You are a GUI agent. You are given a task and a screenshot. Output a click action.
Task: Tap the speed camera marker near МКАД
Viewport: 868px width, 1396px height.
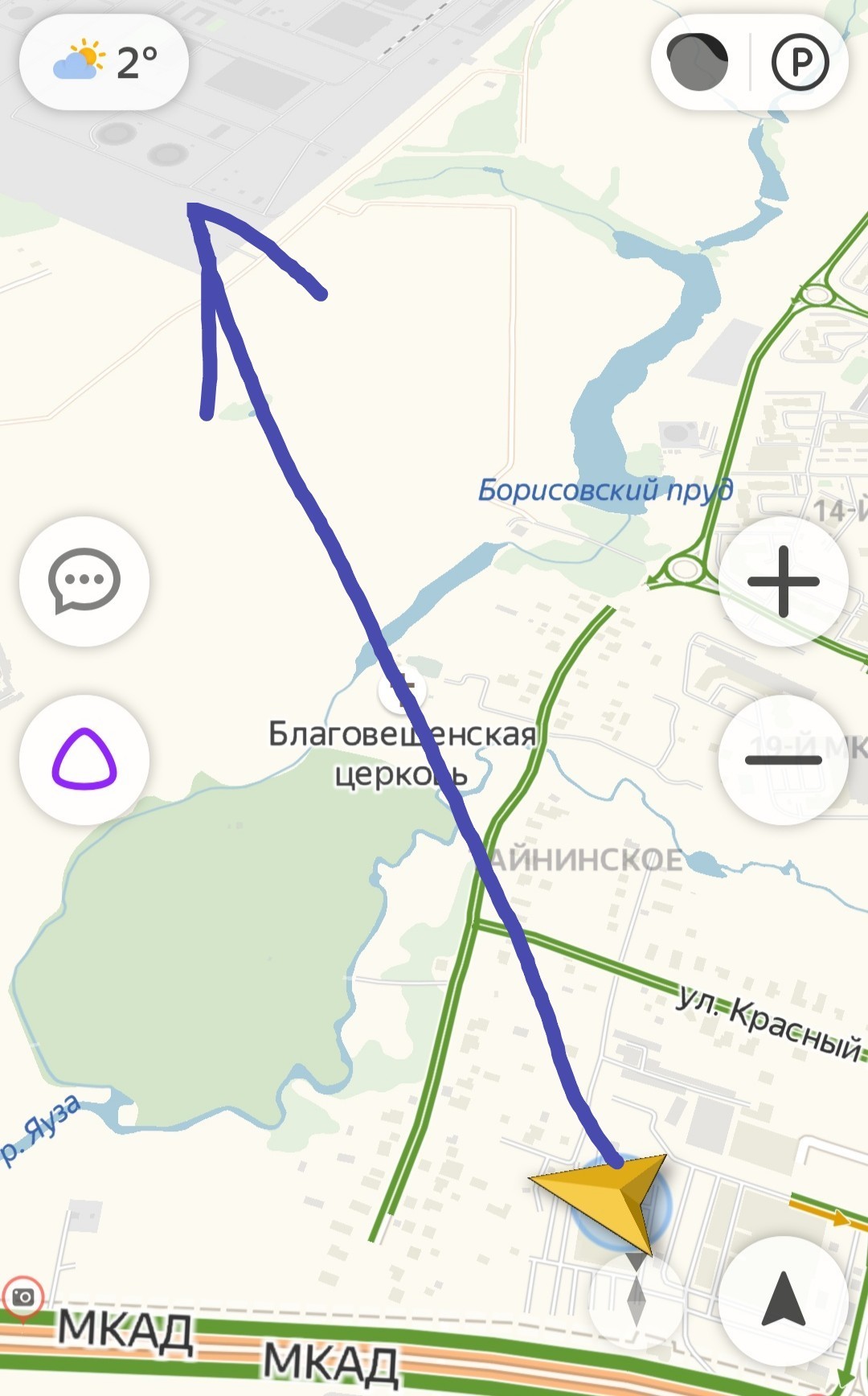(x=23, y=1297)
